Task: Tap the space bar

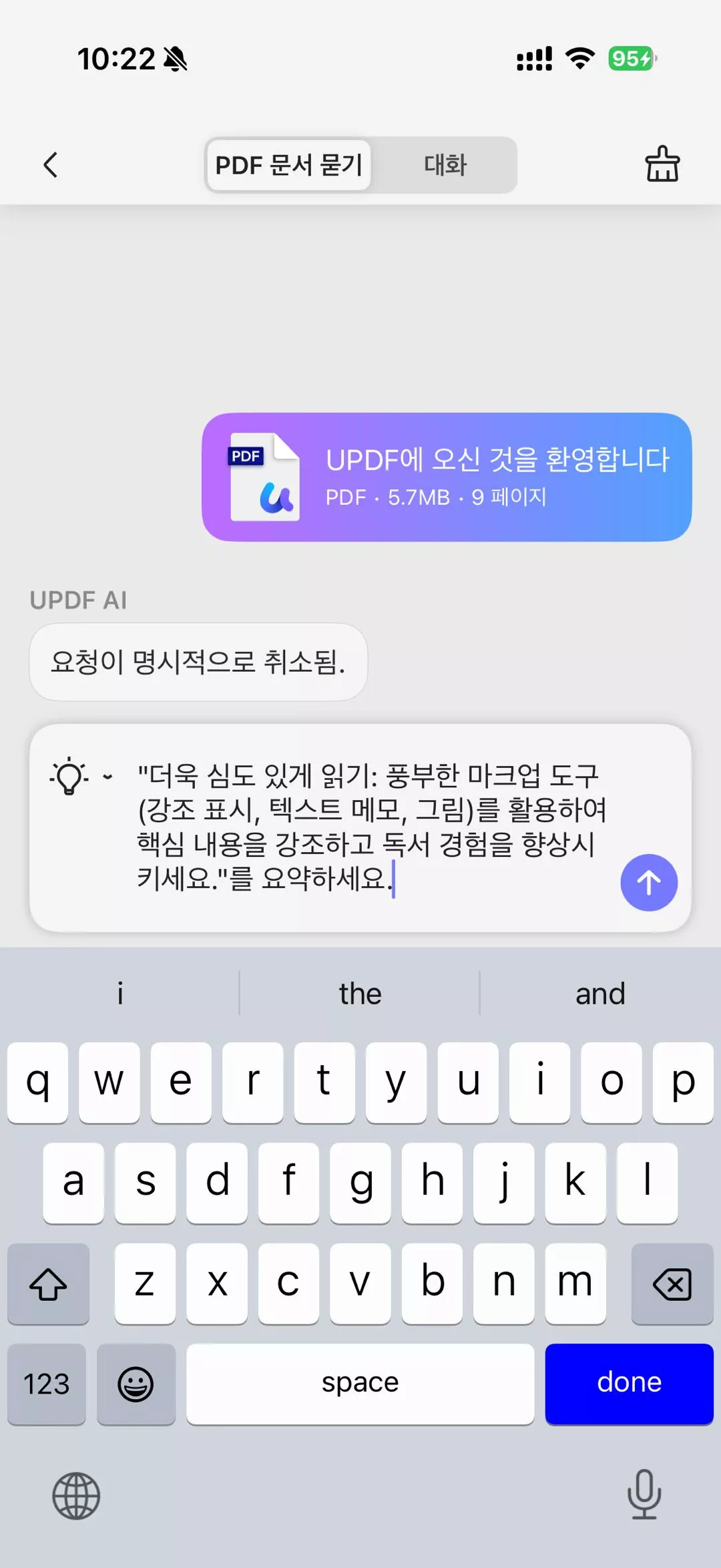Action: [359, 1383]
